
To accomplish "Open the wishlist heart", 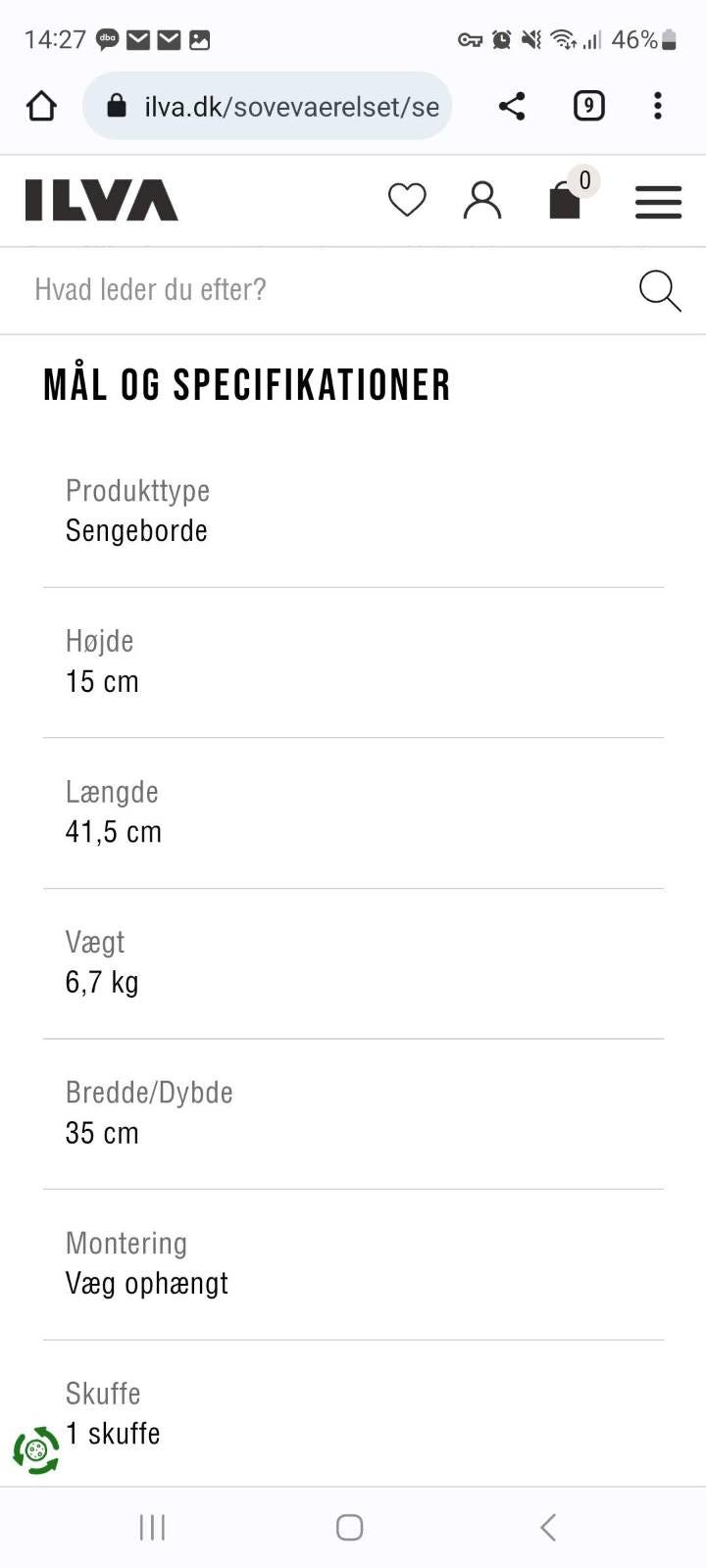I will click(x=407, y=200).
